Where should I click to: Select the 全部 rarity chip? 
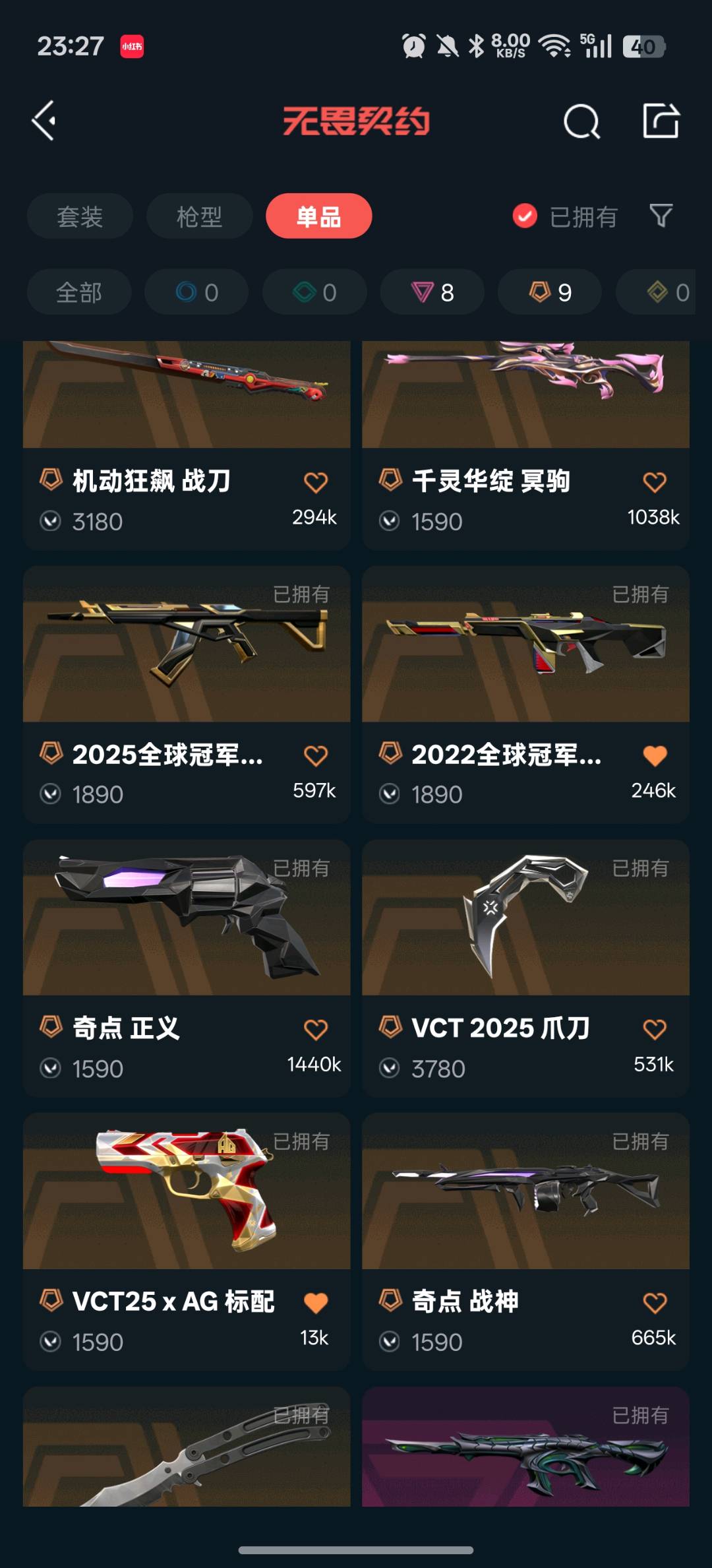point(79,292)
